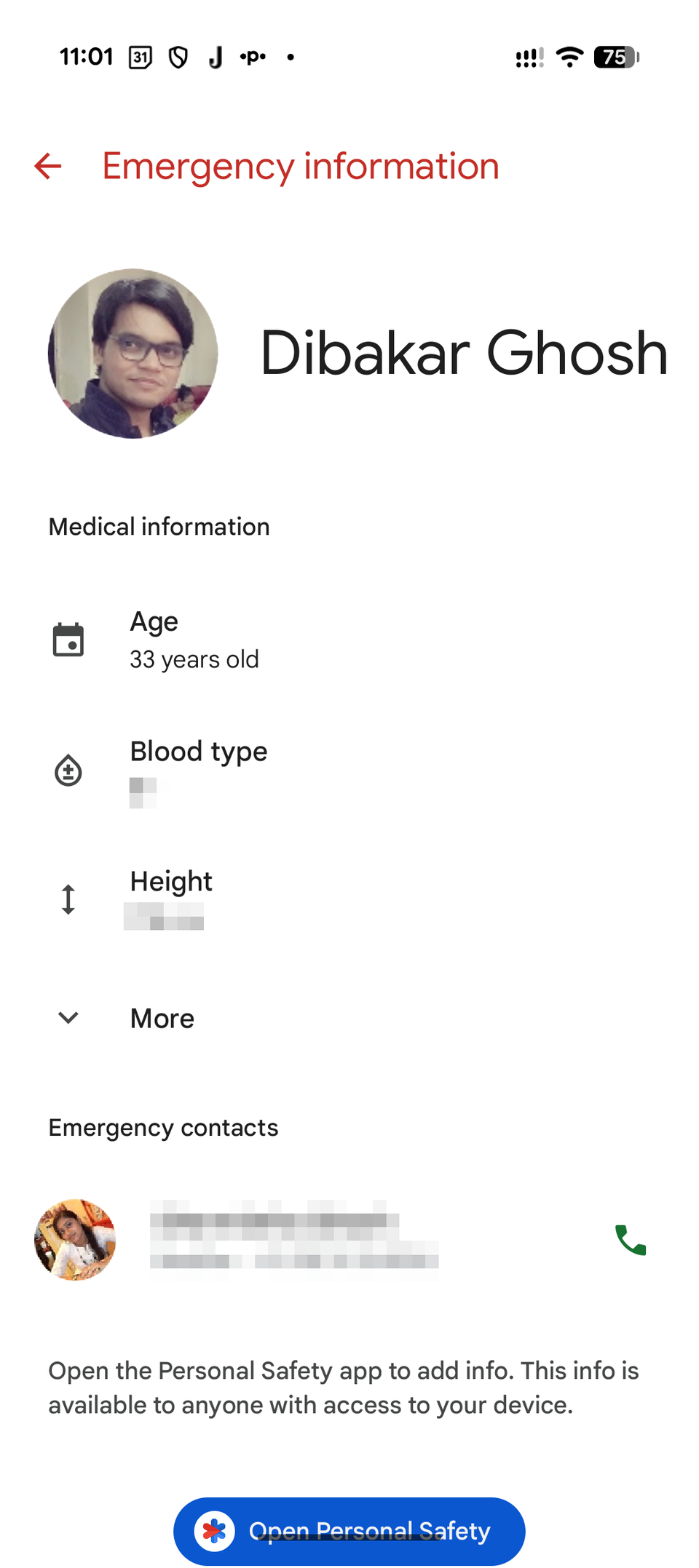Select the height arrows icon
Viewport: 699px width, 1568px height.
click(68, 899)
